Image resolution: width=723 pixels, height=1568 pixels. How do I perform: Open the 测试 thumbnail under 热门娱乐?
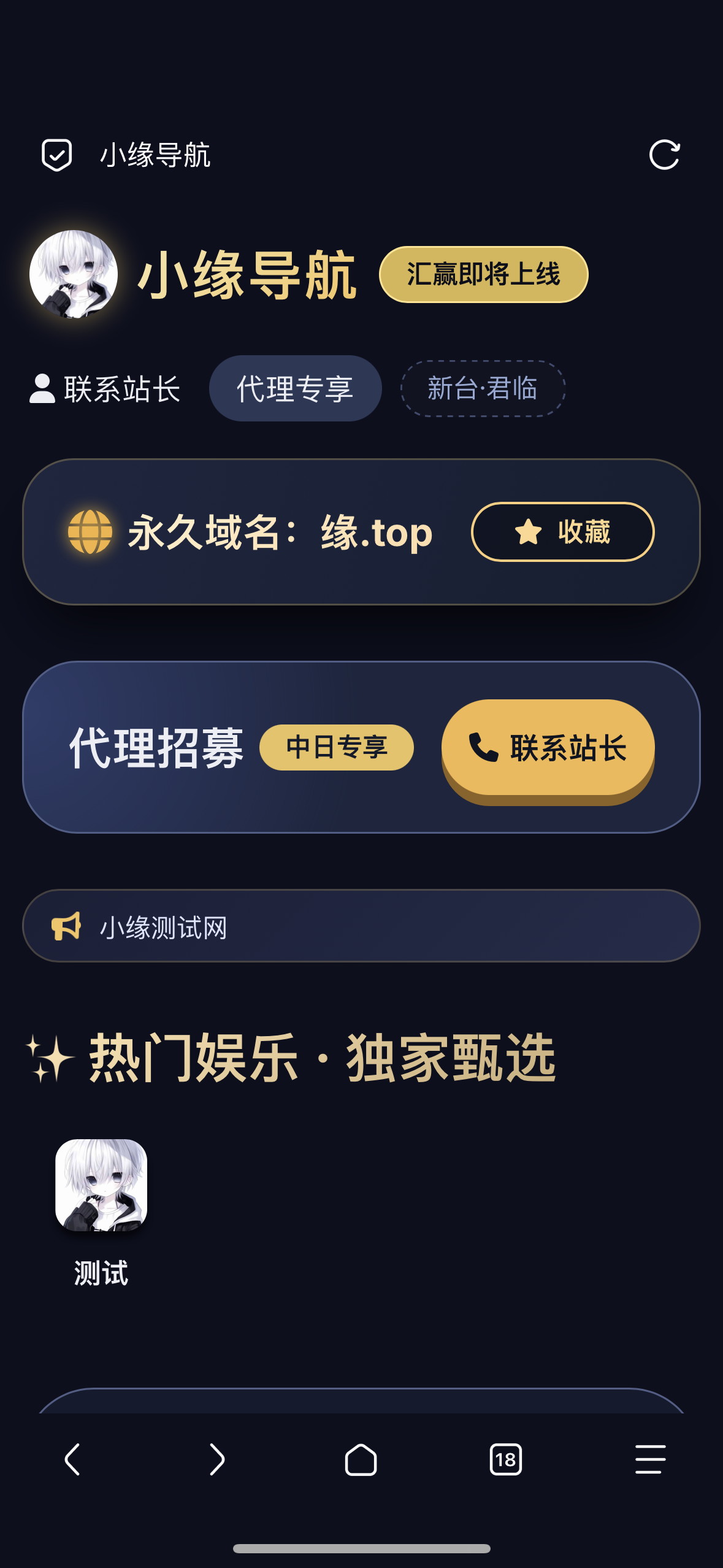tap(102, 1184)
